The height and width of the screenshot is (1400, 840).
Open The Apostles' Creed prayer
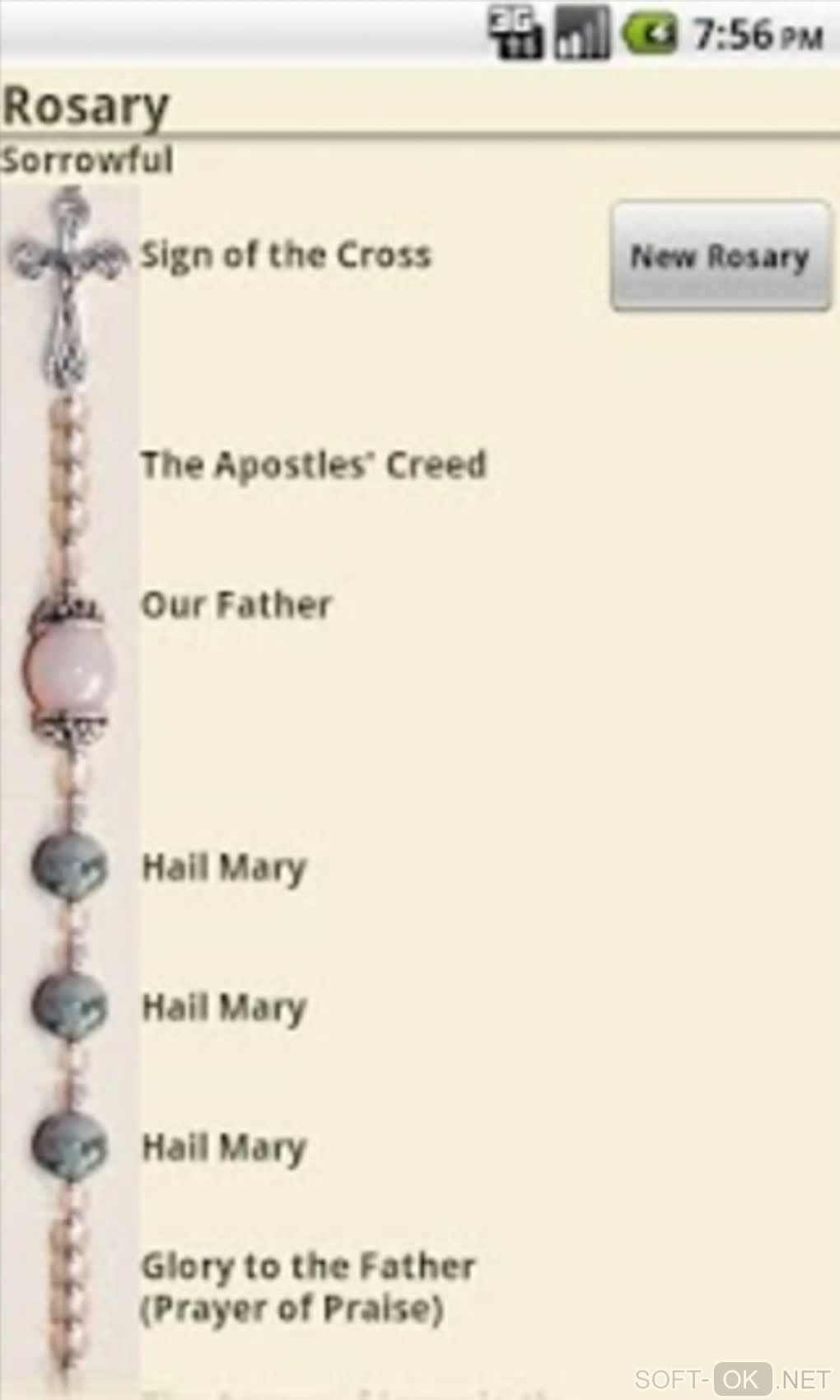(x=313, y=464)
